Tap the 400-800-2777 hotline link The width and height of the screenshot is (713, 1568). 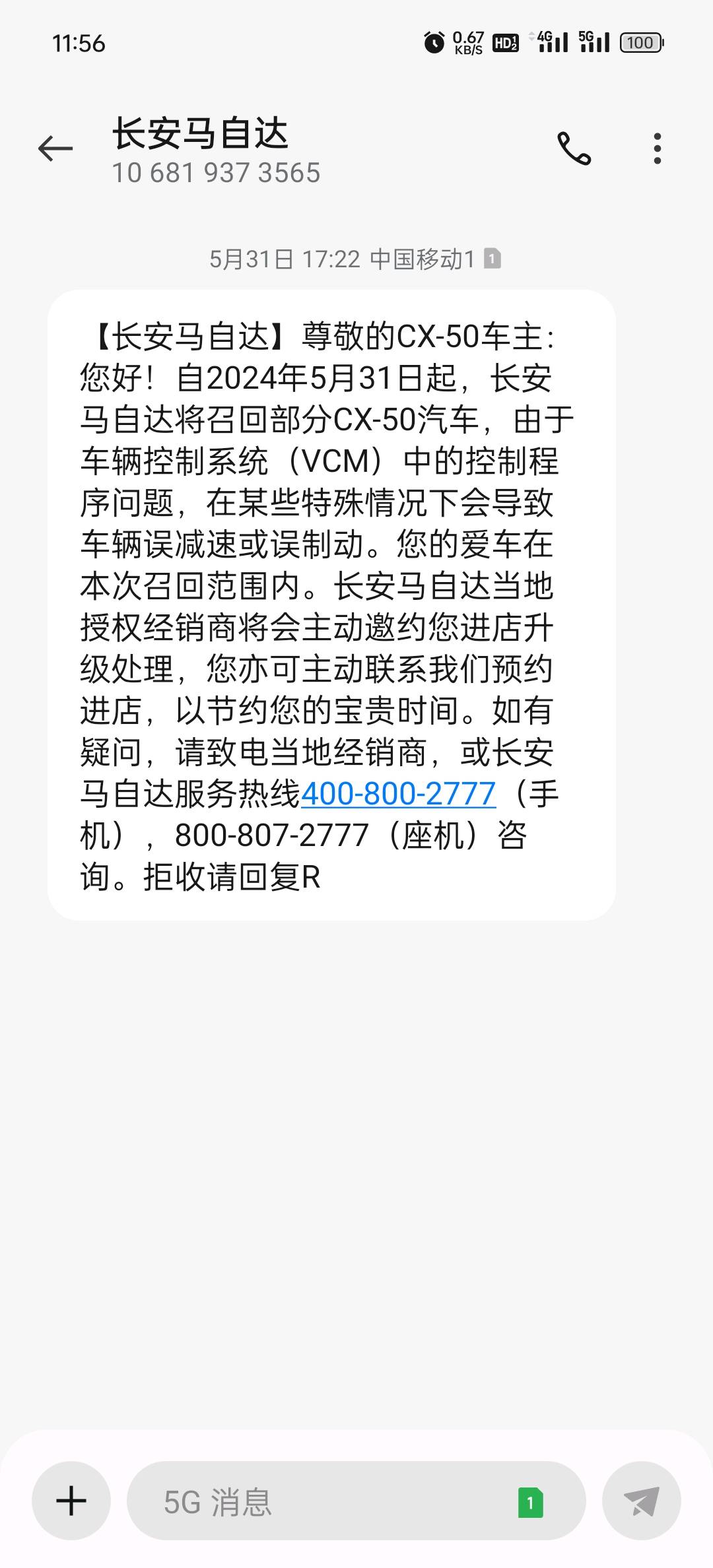[398, 794]
